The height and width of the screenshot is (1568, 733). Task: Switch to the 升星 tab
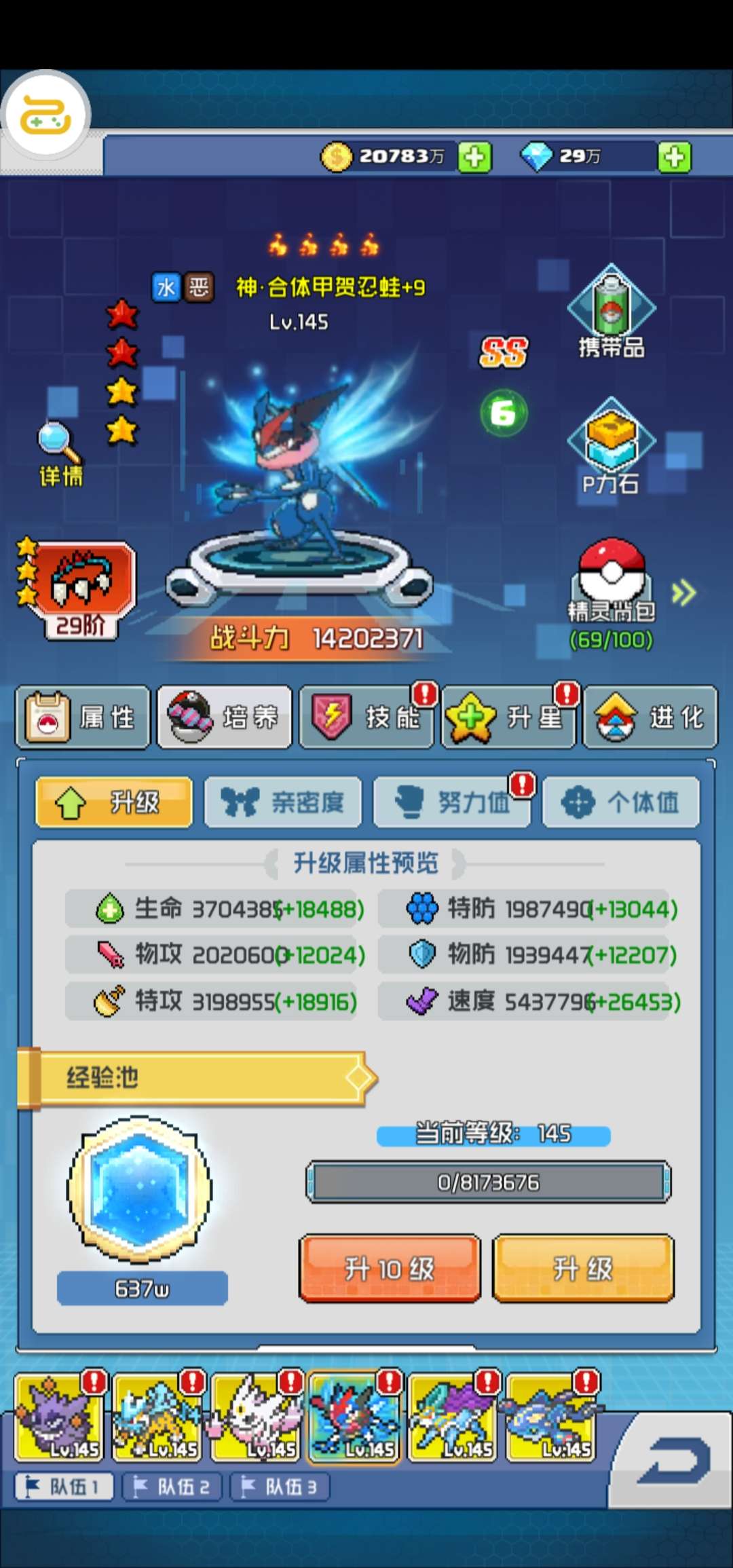pos(508,717)
